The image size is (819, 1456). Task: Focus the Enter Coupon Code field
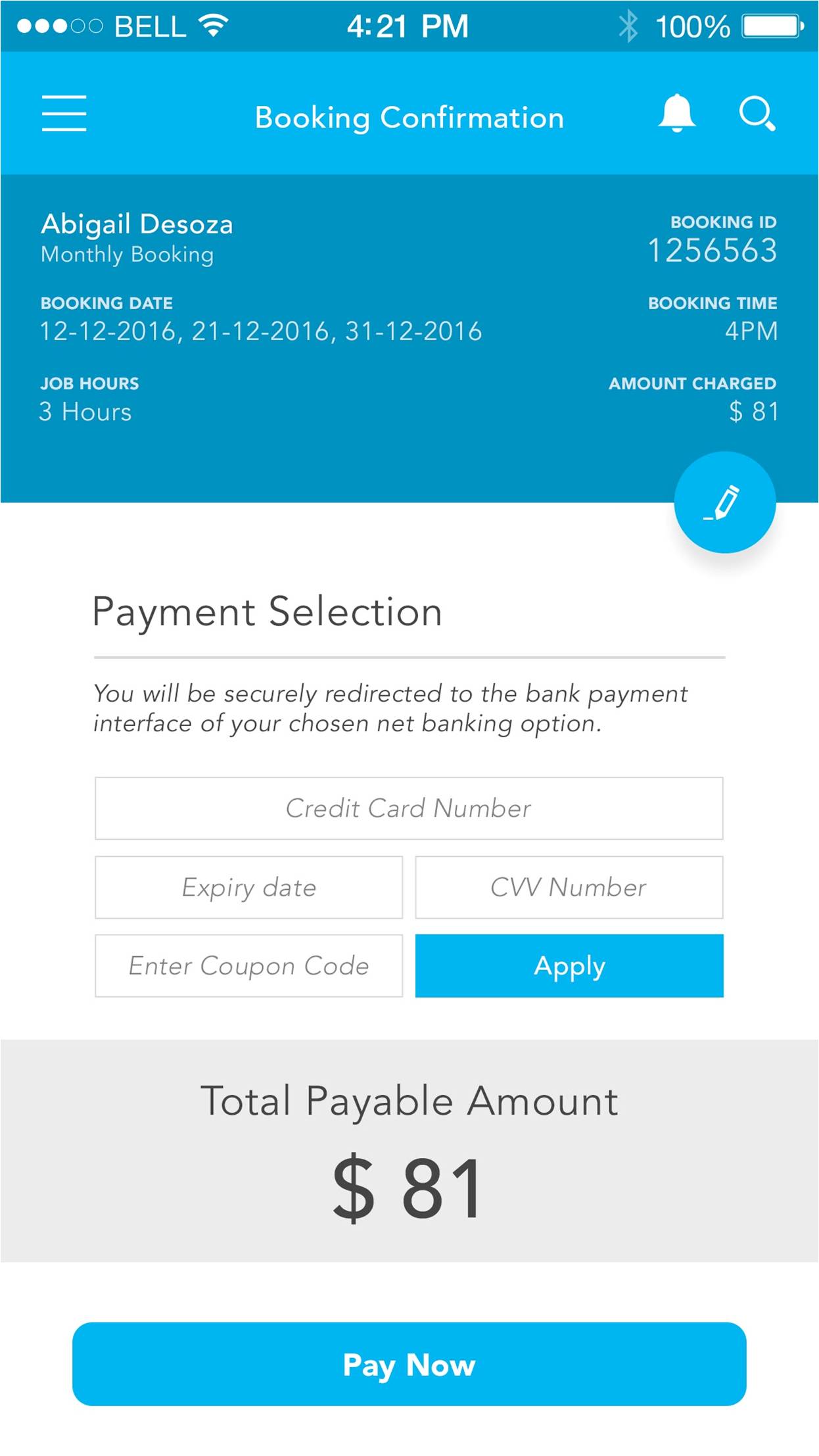tap(248, 965)
